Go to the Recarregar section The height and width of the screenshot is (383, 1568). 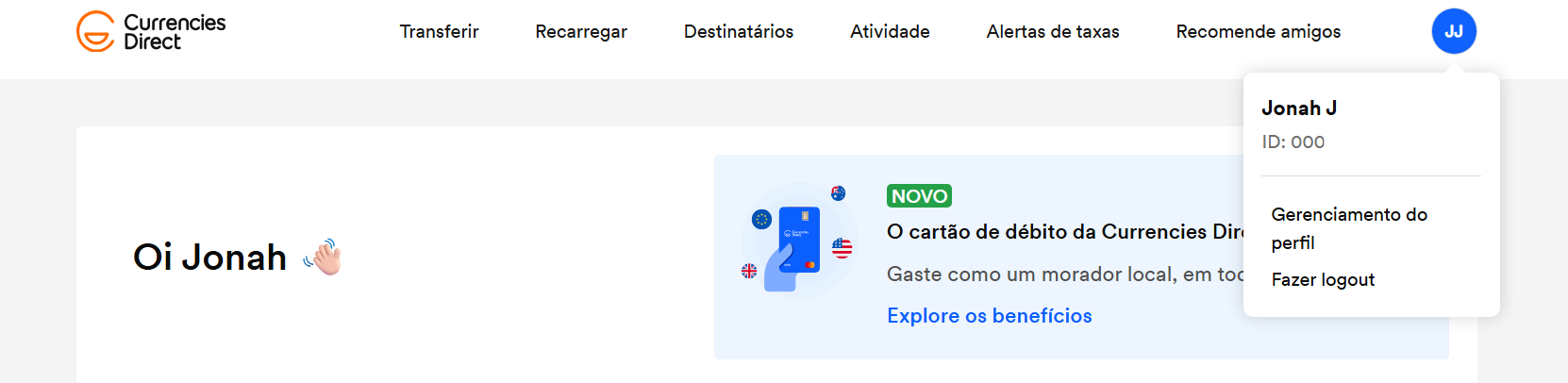tap(581, 31)
